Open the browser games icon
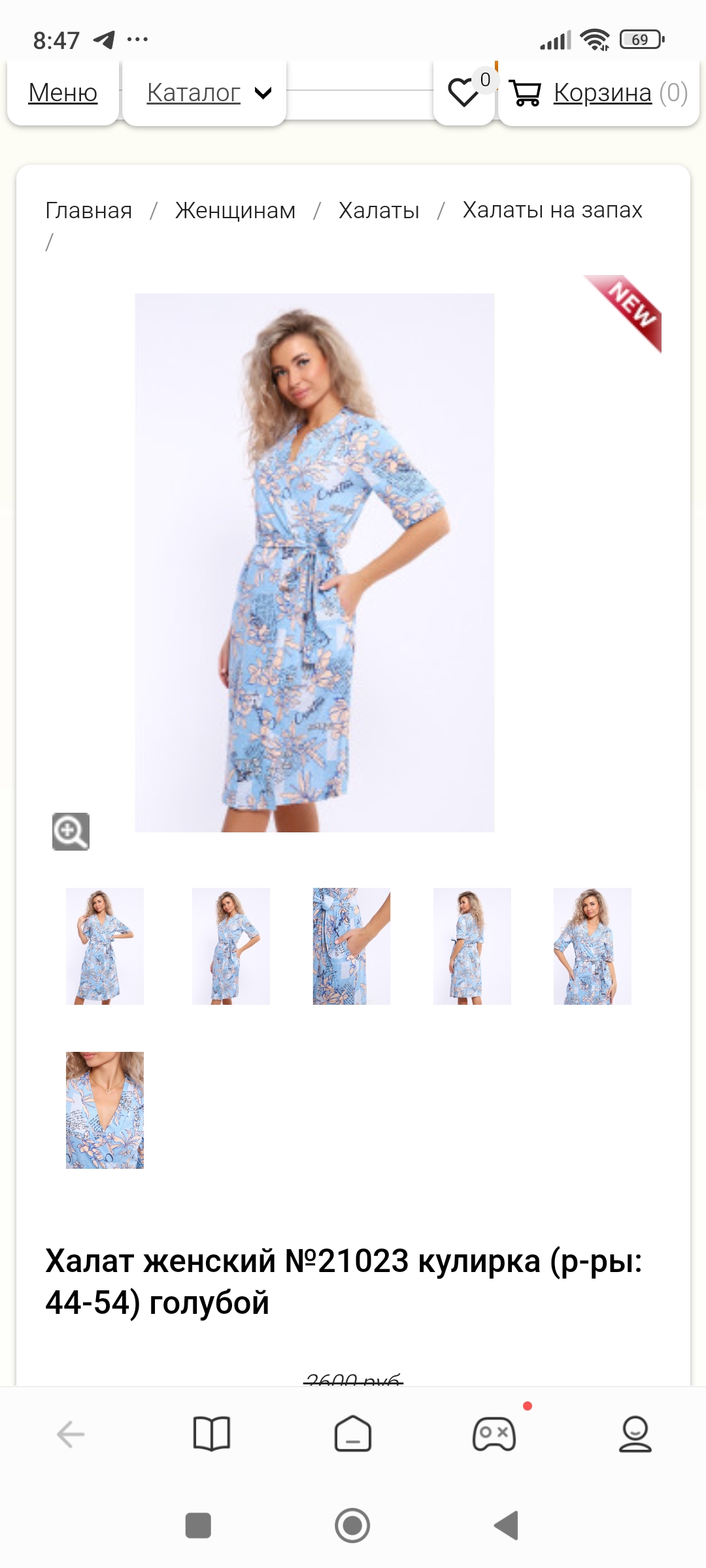 coord(494,1434)
